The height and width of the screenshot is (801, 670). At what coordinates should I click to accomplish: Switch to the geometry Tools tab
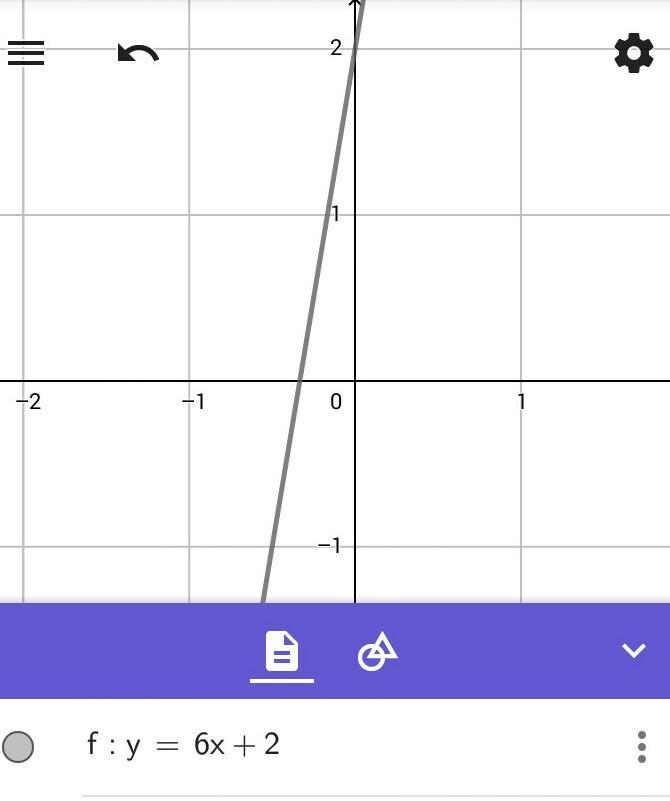click(x=377, y=652)
